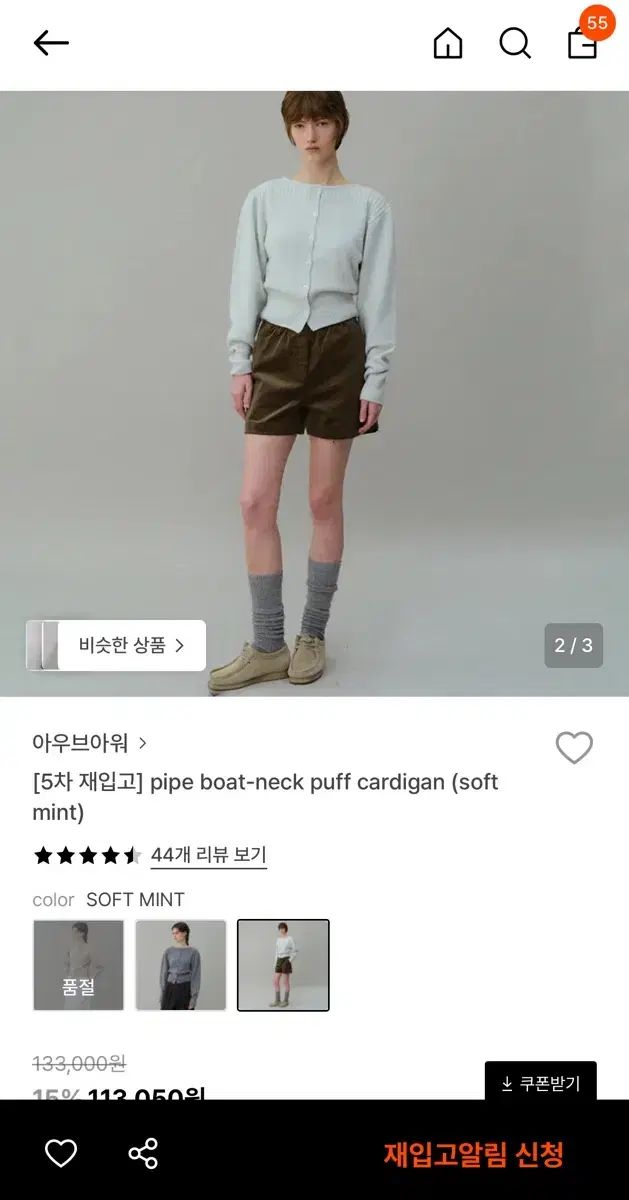
Task: Open the 아우브아워 brand page
Action: [89, 743]
